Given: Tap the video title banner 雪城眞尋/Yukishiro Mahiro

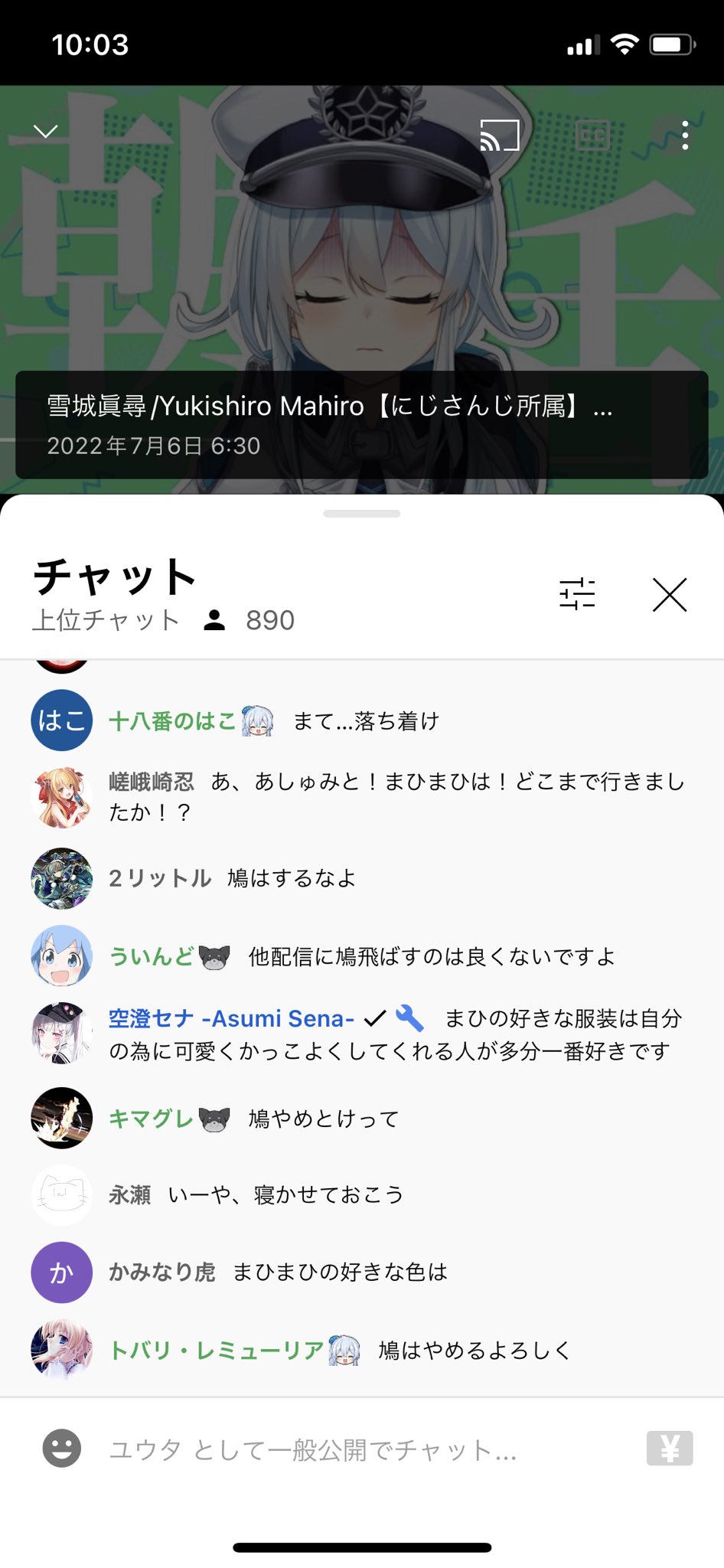Looking at the screenshot, I should point(362,425).
